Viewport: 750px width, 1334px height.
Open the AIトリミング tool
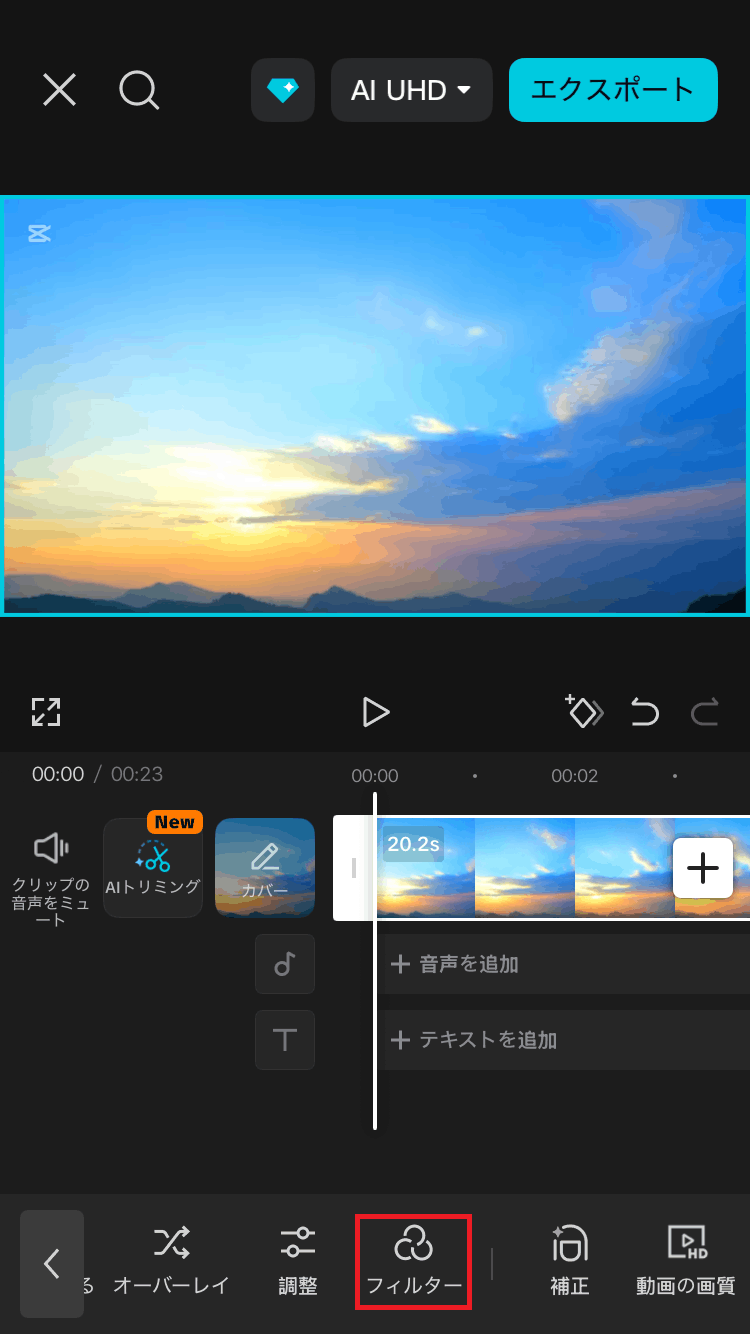pos(152,868)
